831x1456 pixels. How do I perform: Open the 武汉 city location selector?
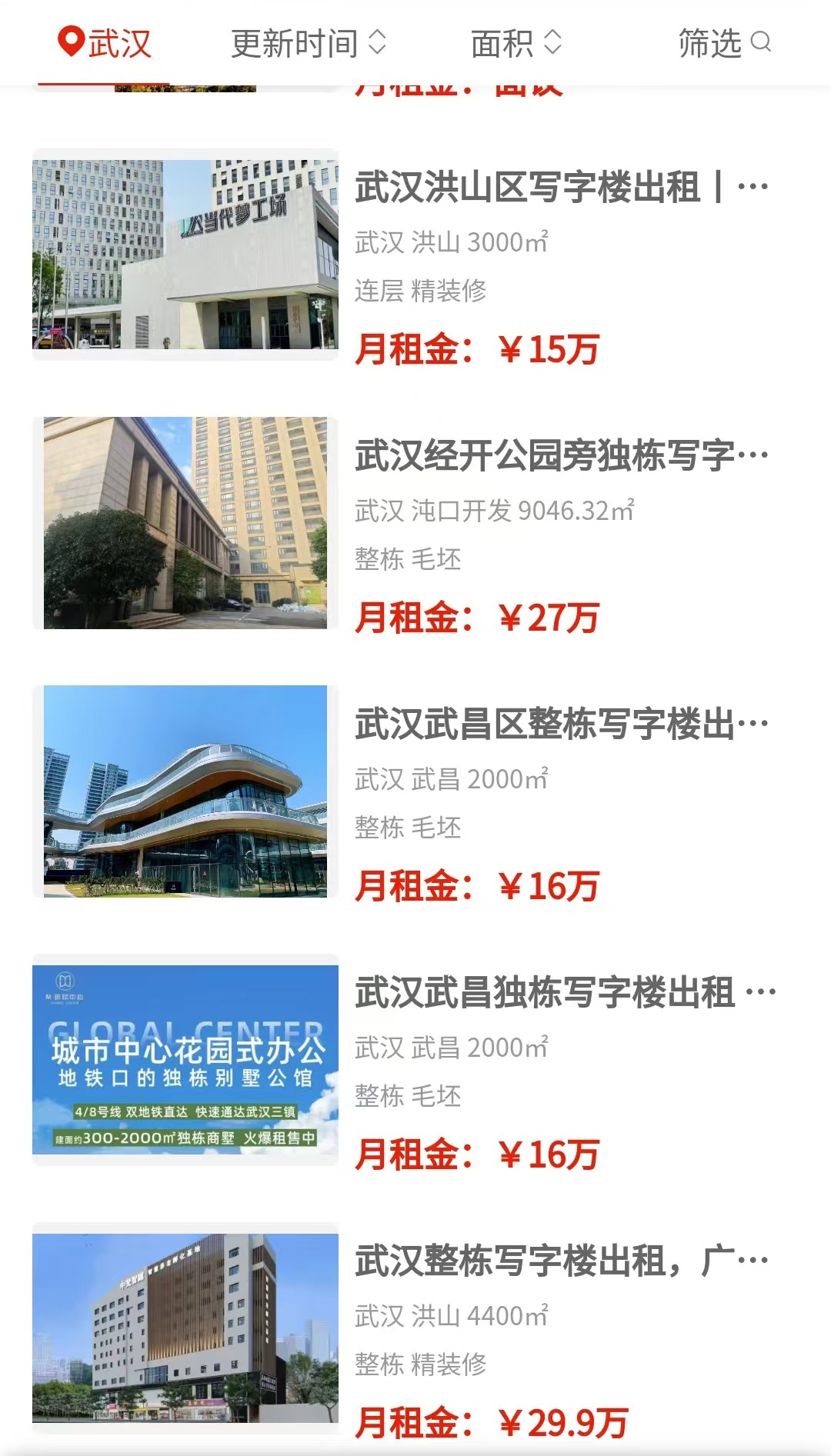coord(104,43)
